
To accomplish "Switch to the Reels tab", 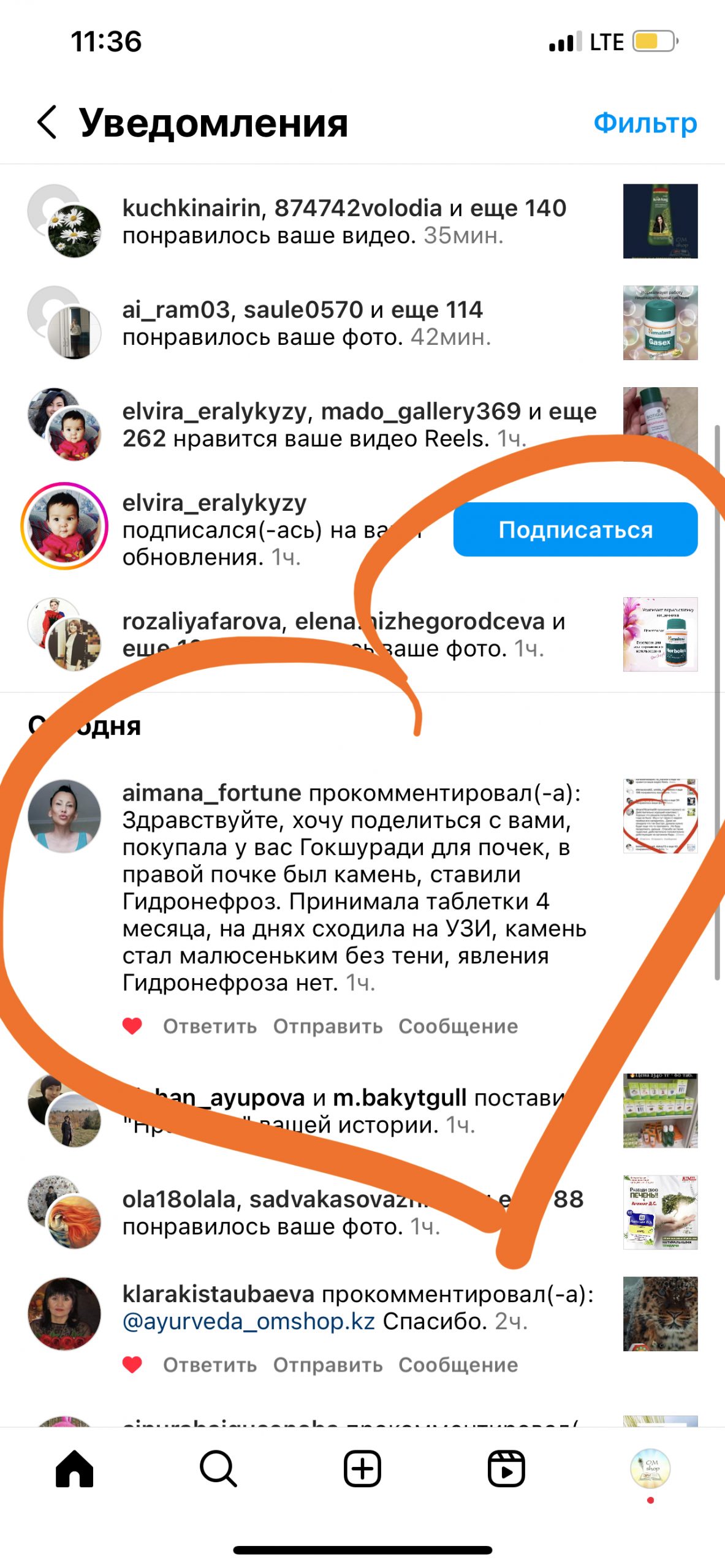I will [x=506, y=1468].
